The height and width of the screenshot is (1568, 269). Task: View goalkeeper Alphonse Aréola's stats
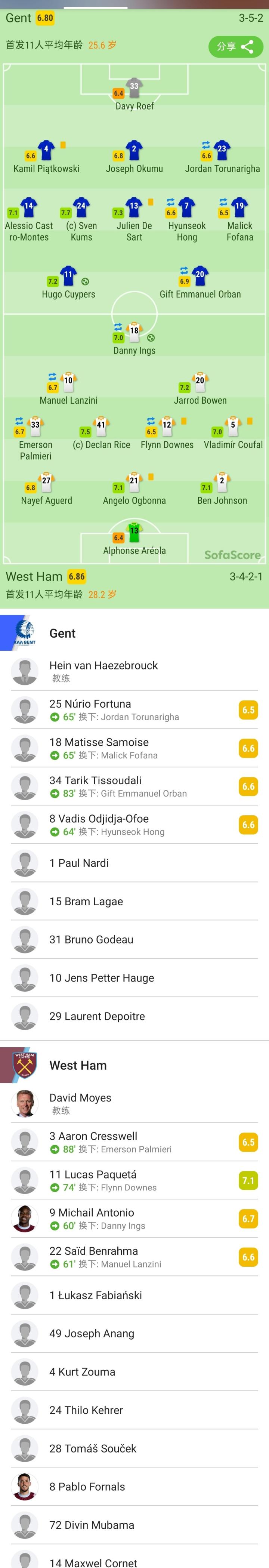point(134,538)
